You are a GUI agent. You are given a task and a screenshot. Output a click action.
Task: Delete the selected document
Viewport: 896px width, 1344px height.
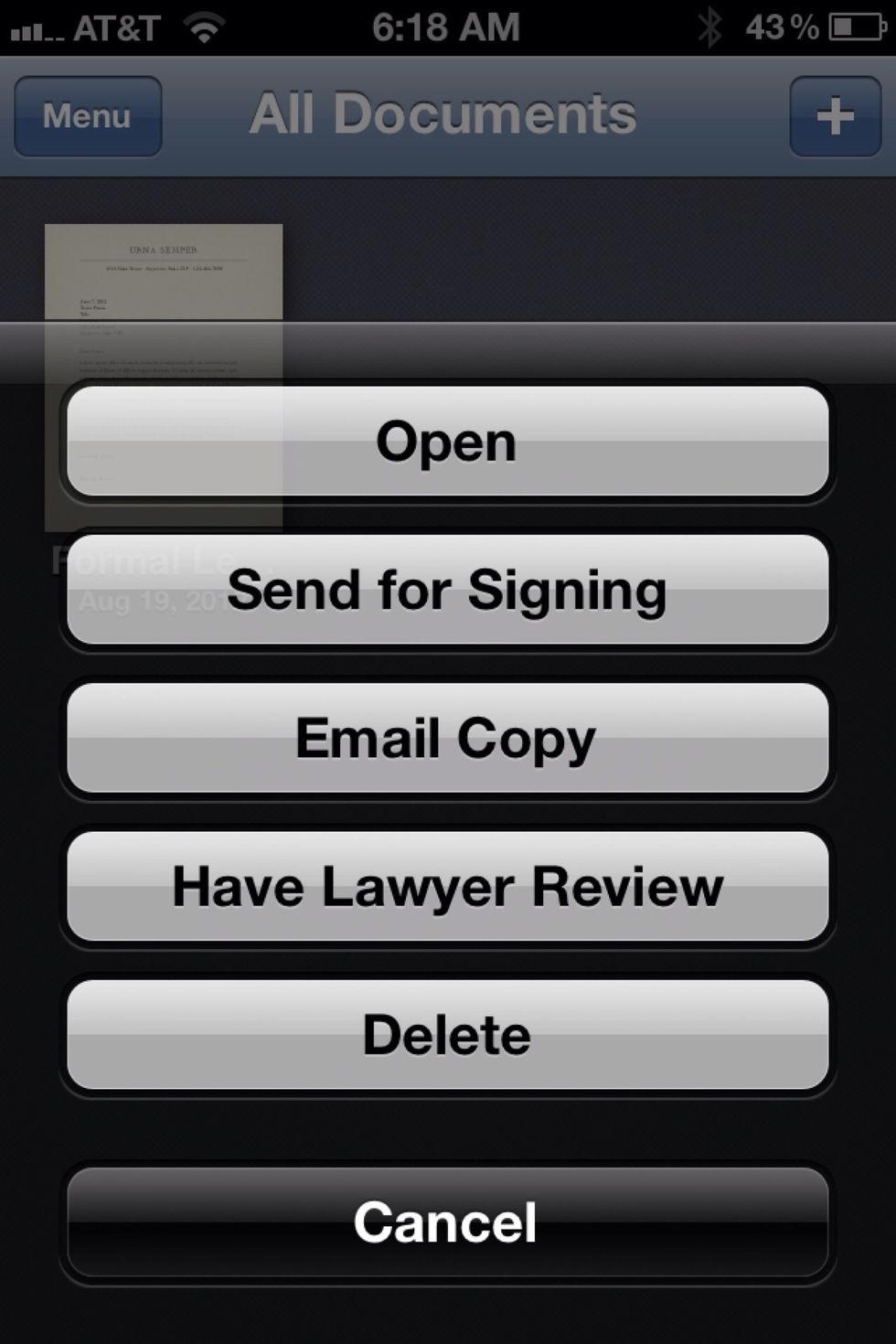click(447, 1033)
